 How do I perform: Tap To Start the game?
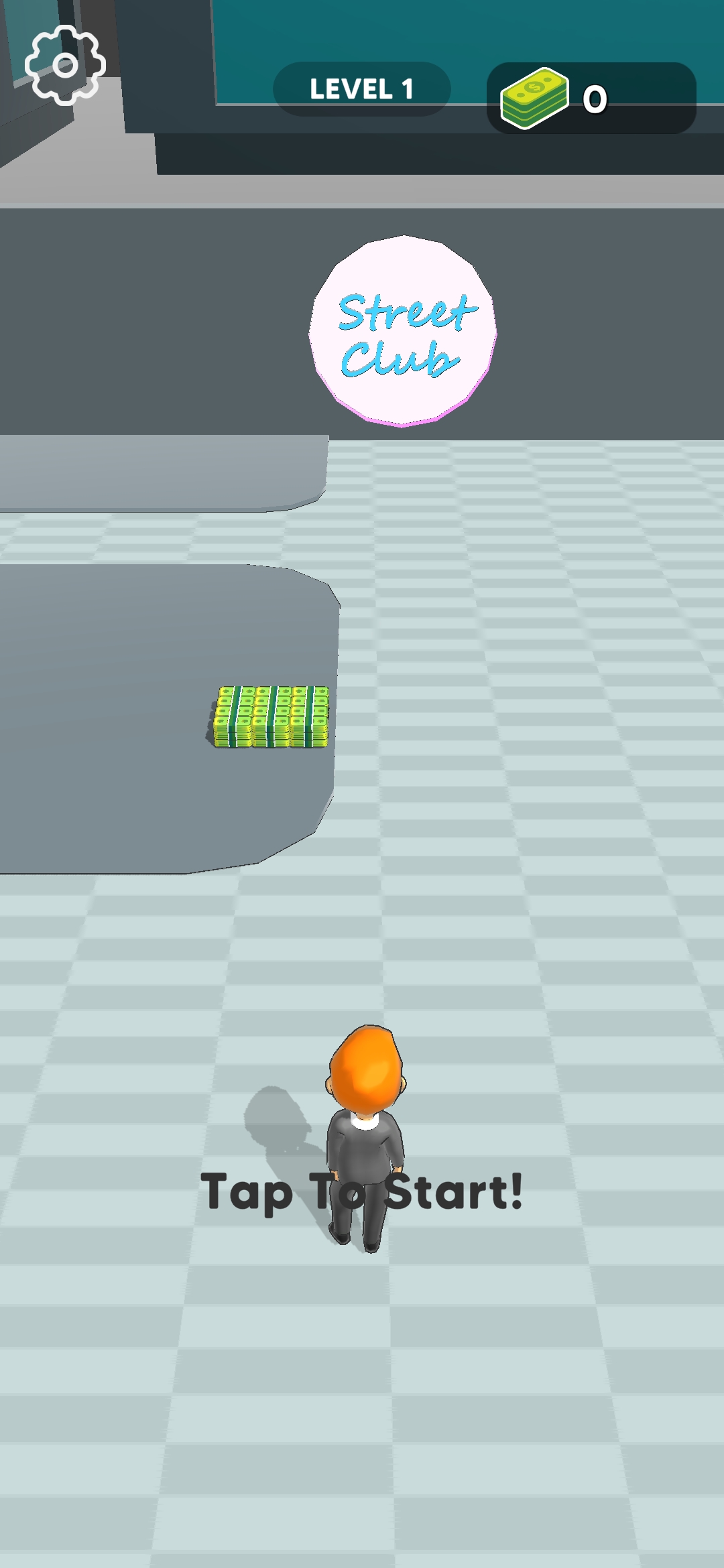pyautogui.click(x=362, y=1191)
